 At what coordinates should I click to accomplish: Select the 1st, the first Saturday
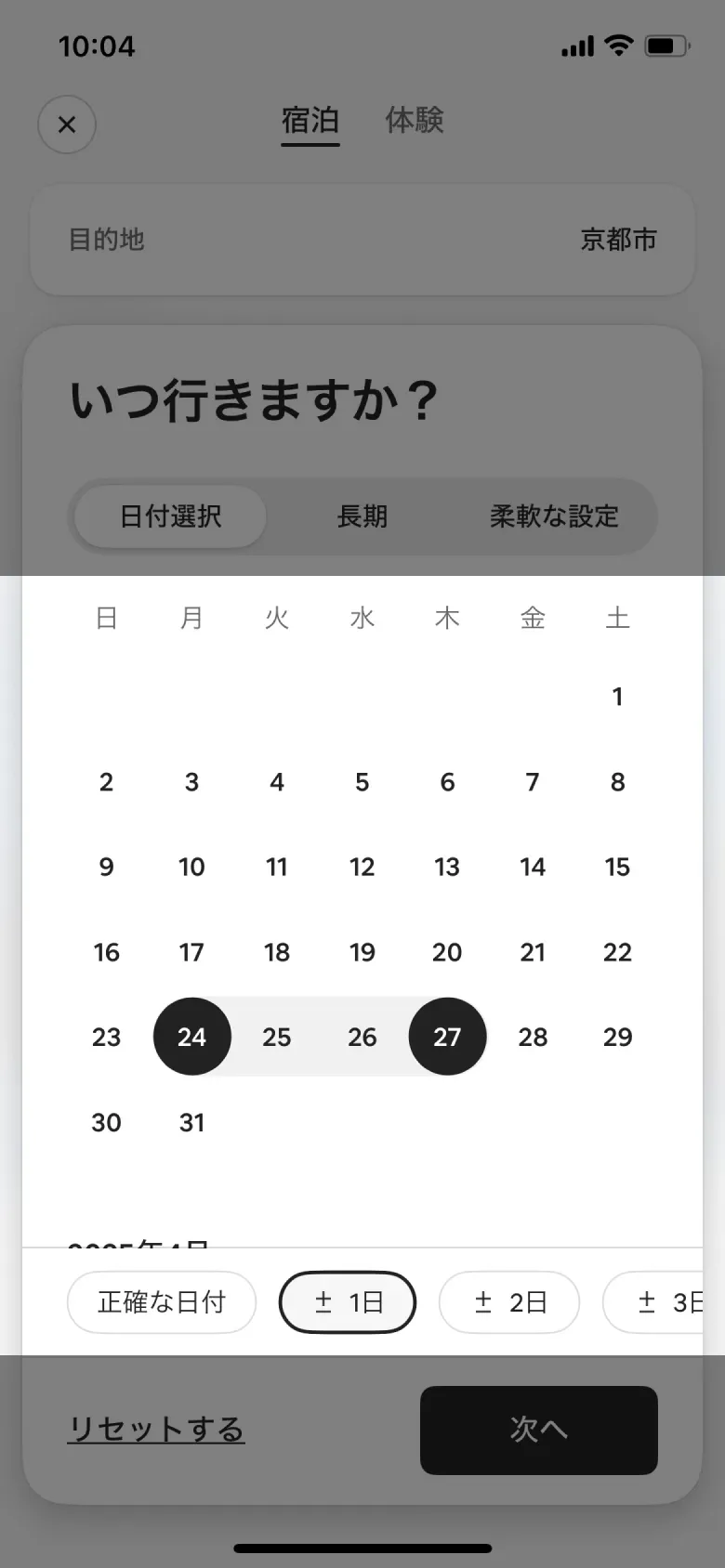(x=616, y=696)
